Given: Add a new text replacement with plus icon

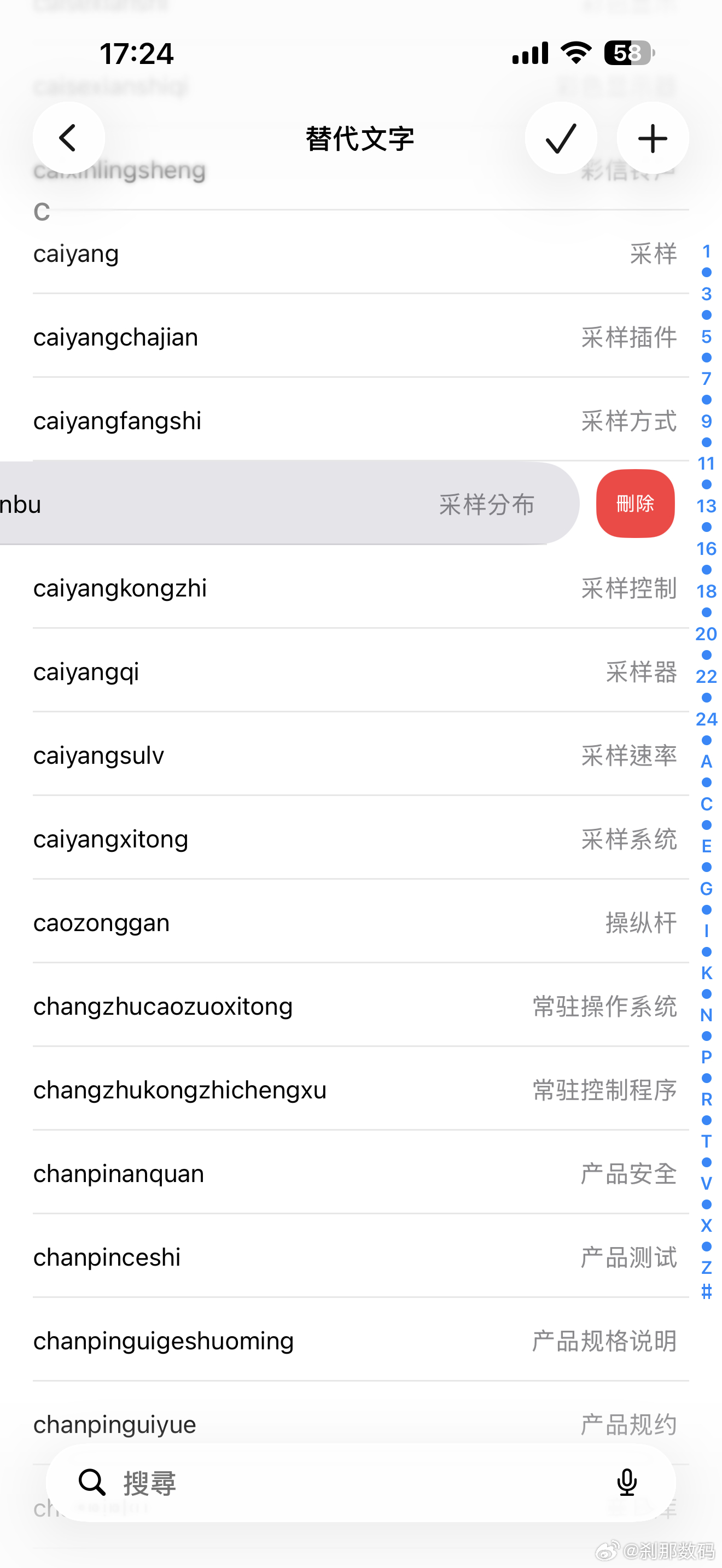Looking at the screenshot, I should (x=653, y=138).
